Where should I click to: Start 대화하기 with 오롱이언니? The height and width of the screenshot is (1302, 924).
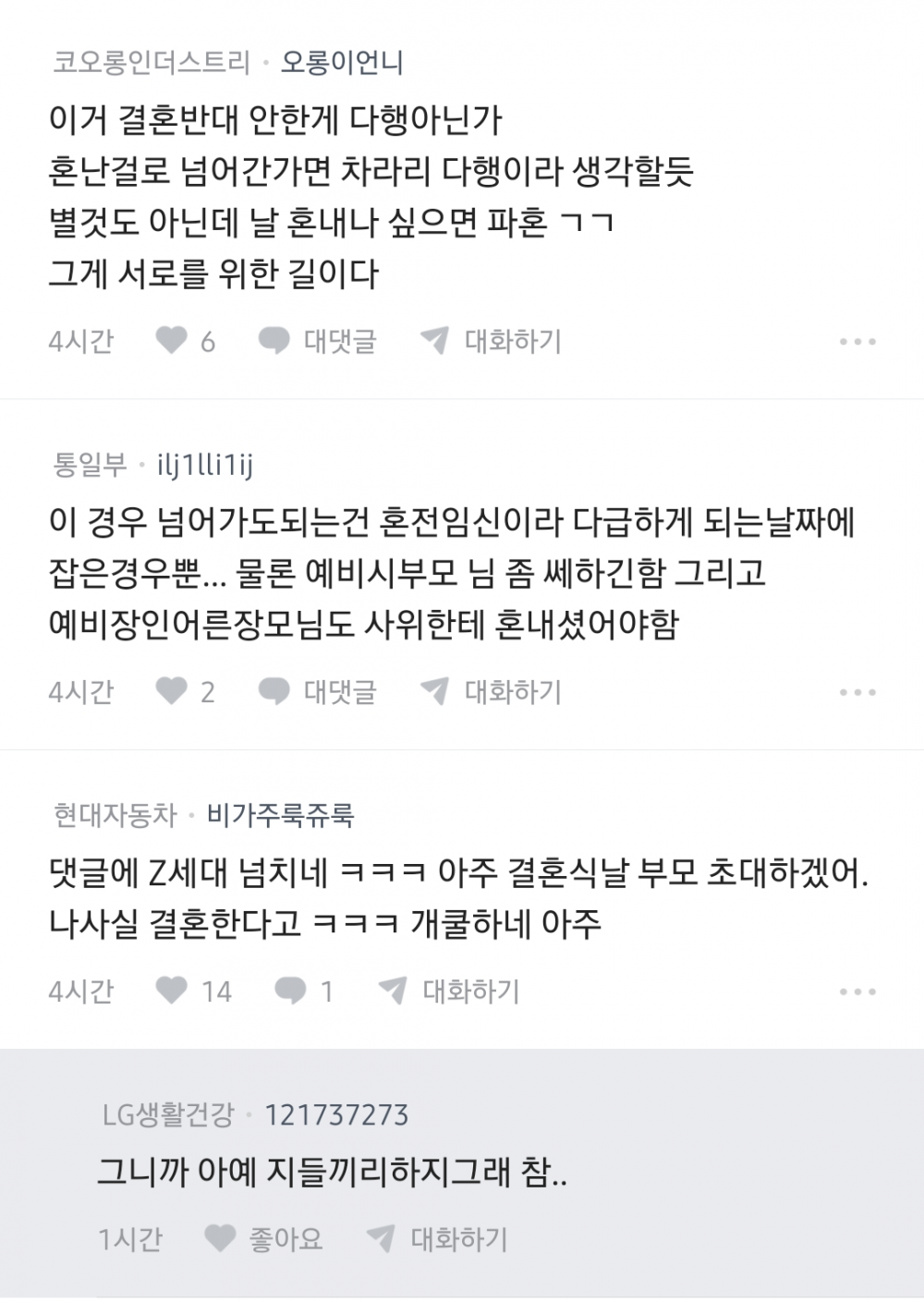491,341
